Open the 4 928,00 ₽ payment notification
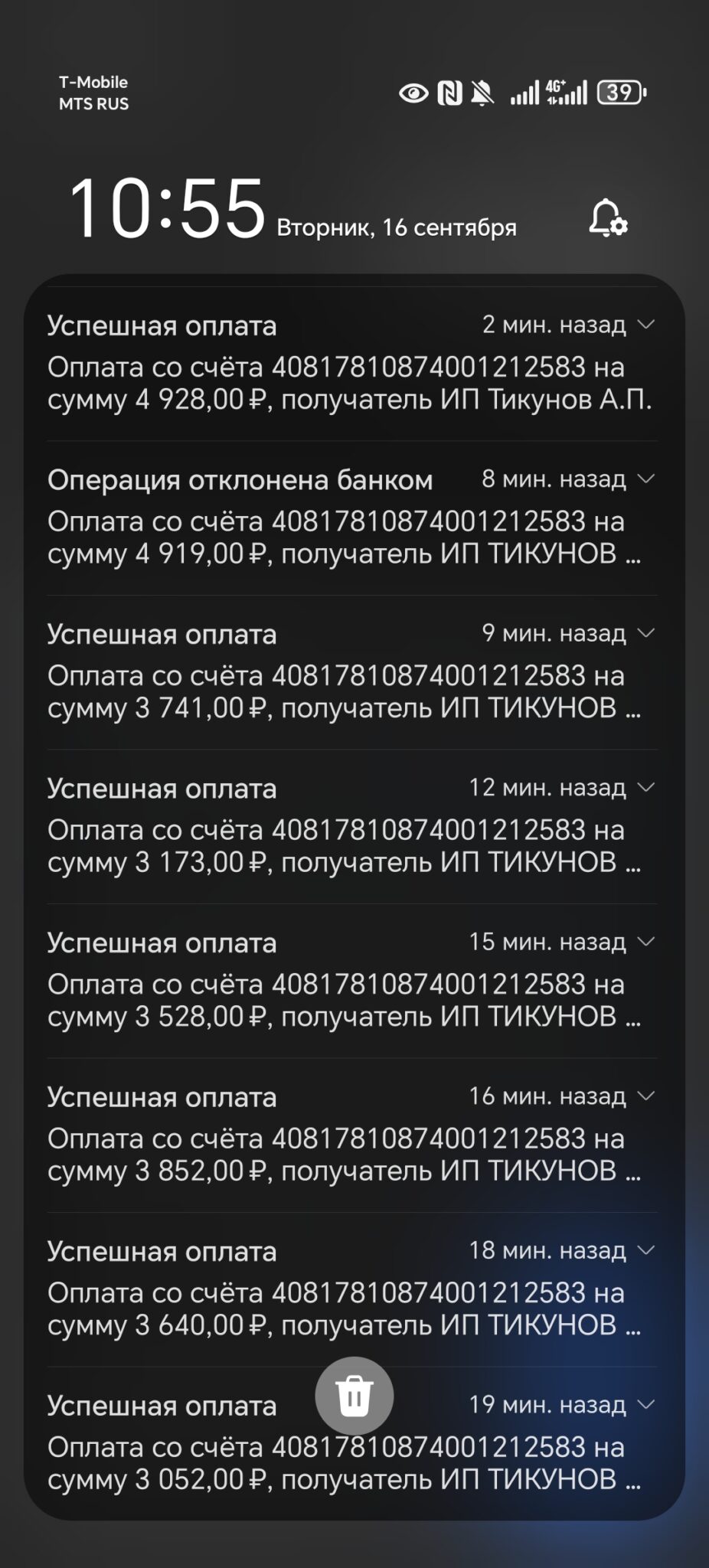The image size is (709, 1568). coord(352,364)
